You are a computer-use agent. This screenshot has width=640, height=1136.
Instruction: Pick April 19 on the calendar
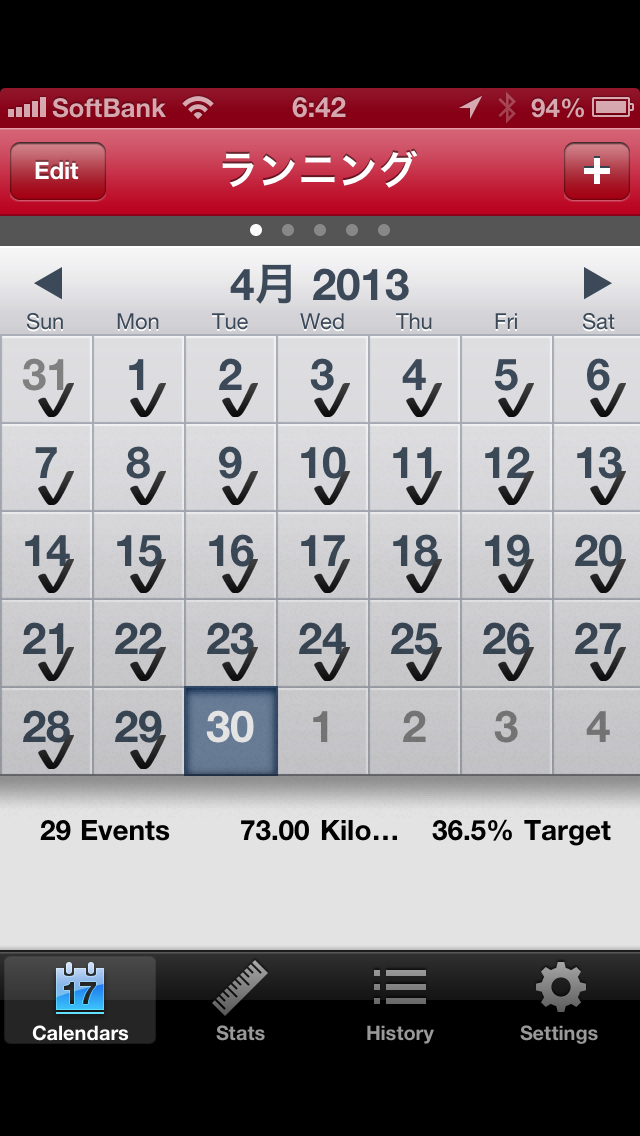(506, 555)
